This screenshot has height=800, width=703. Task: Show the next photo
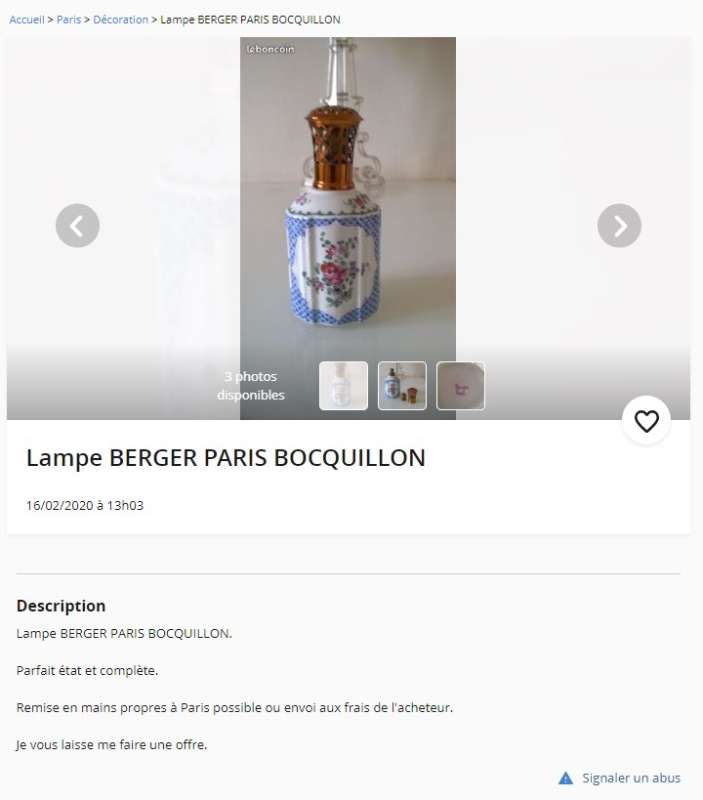point(619,226)
